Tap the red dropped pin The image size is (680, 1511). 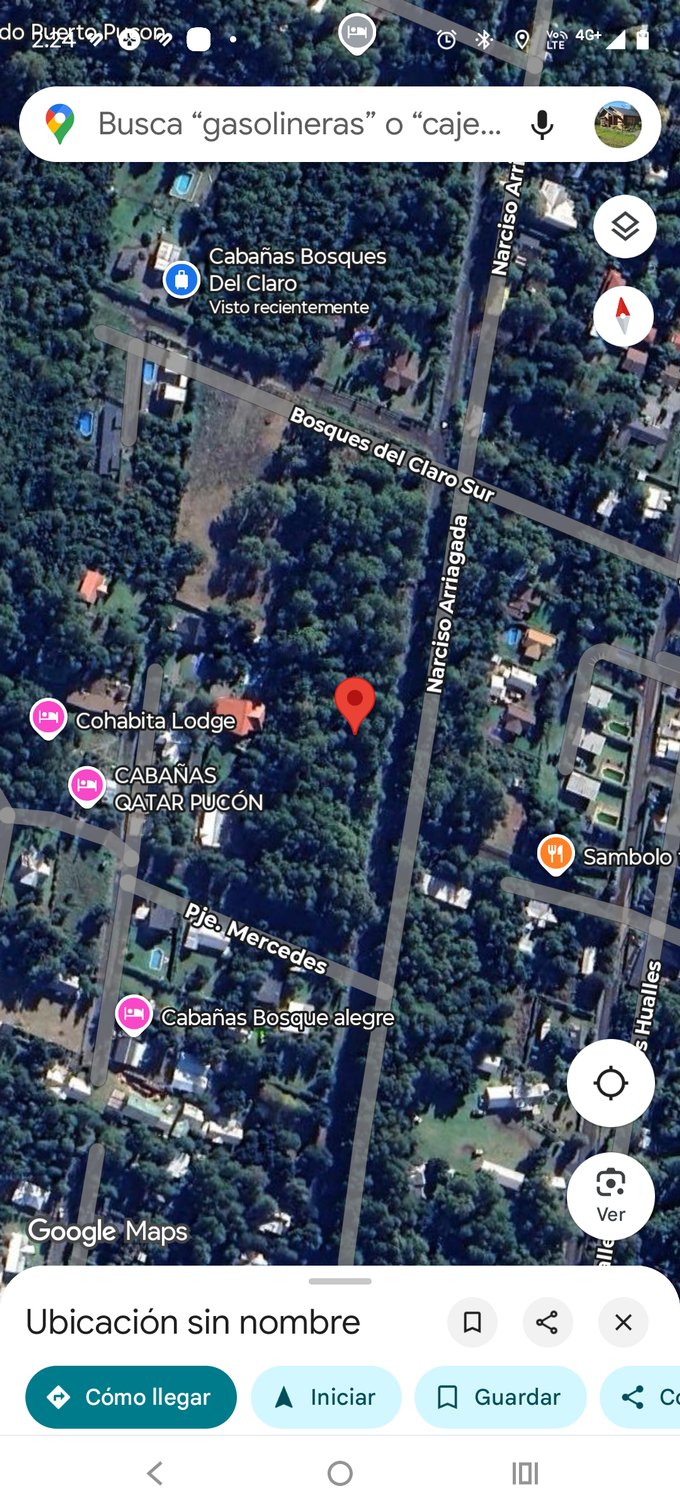point(354,702)
